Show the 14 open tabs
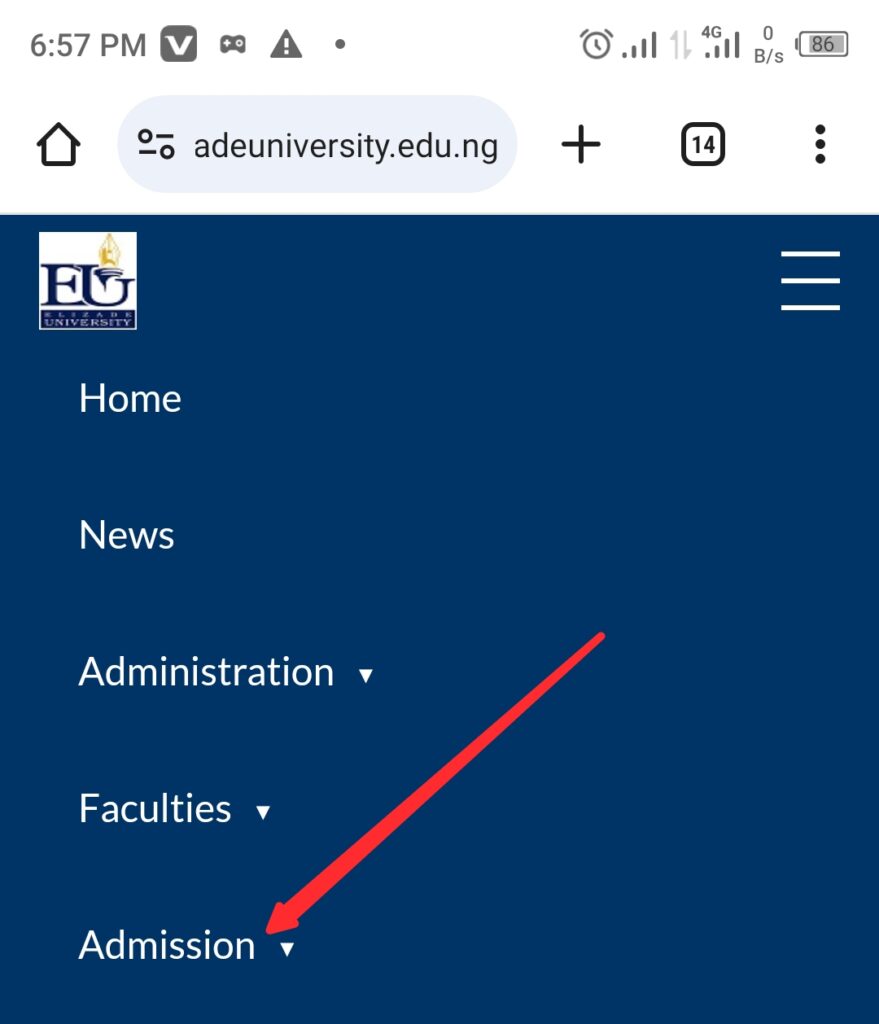This screenshot has width=879, height=1024. click(702, 146)
